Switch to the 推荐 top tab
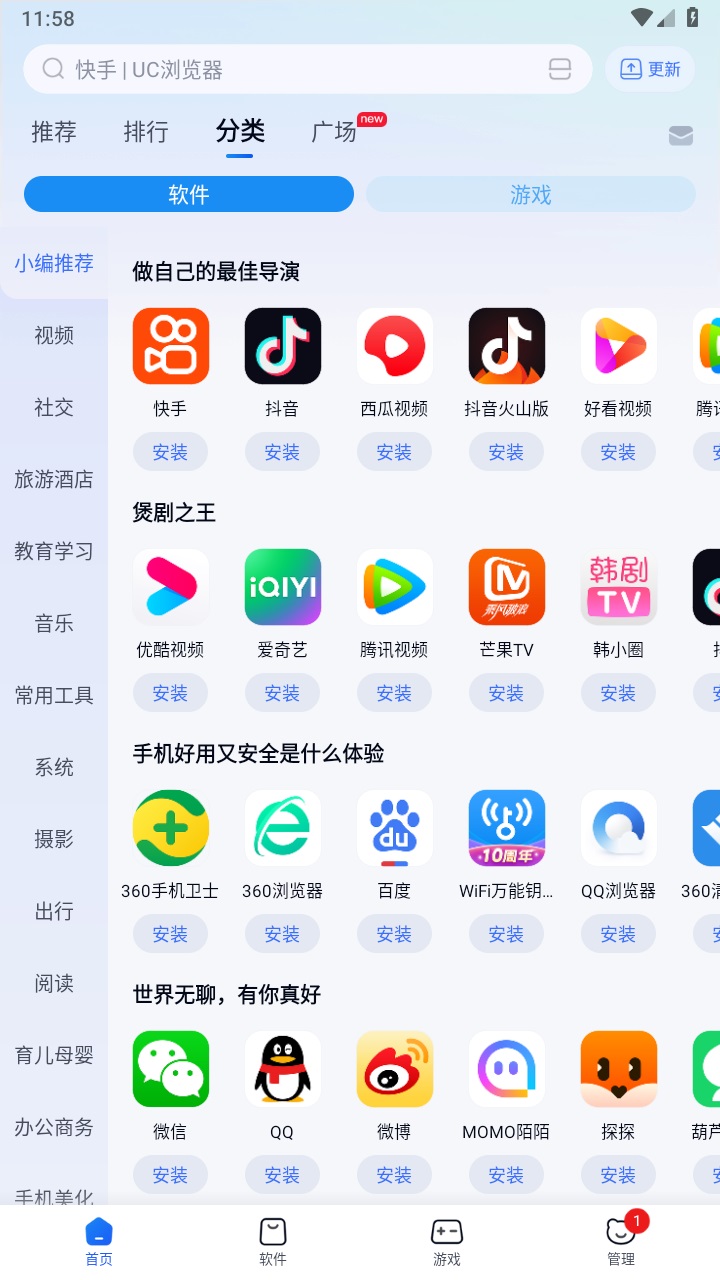Image resolution: width=720 pixels, height=1280 pixels. [54, 132]
